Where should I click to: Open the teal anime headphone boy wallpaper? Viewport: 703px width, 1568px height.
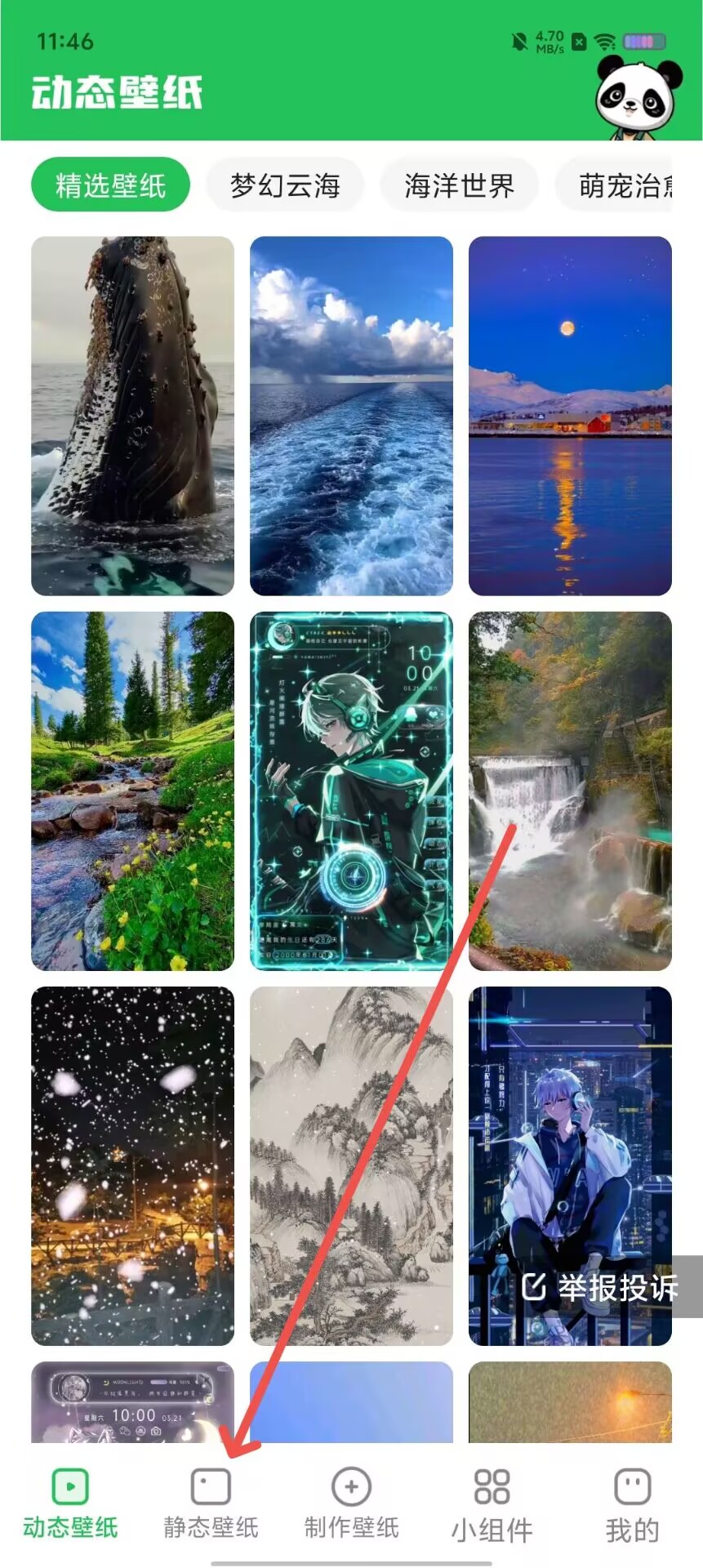tap(351, 791)
